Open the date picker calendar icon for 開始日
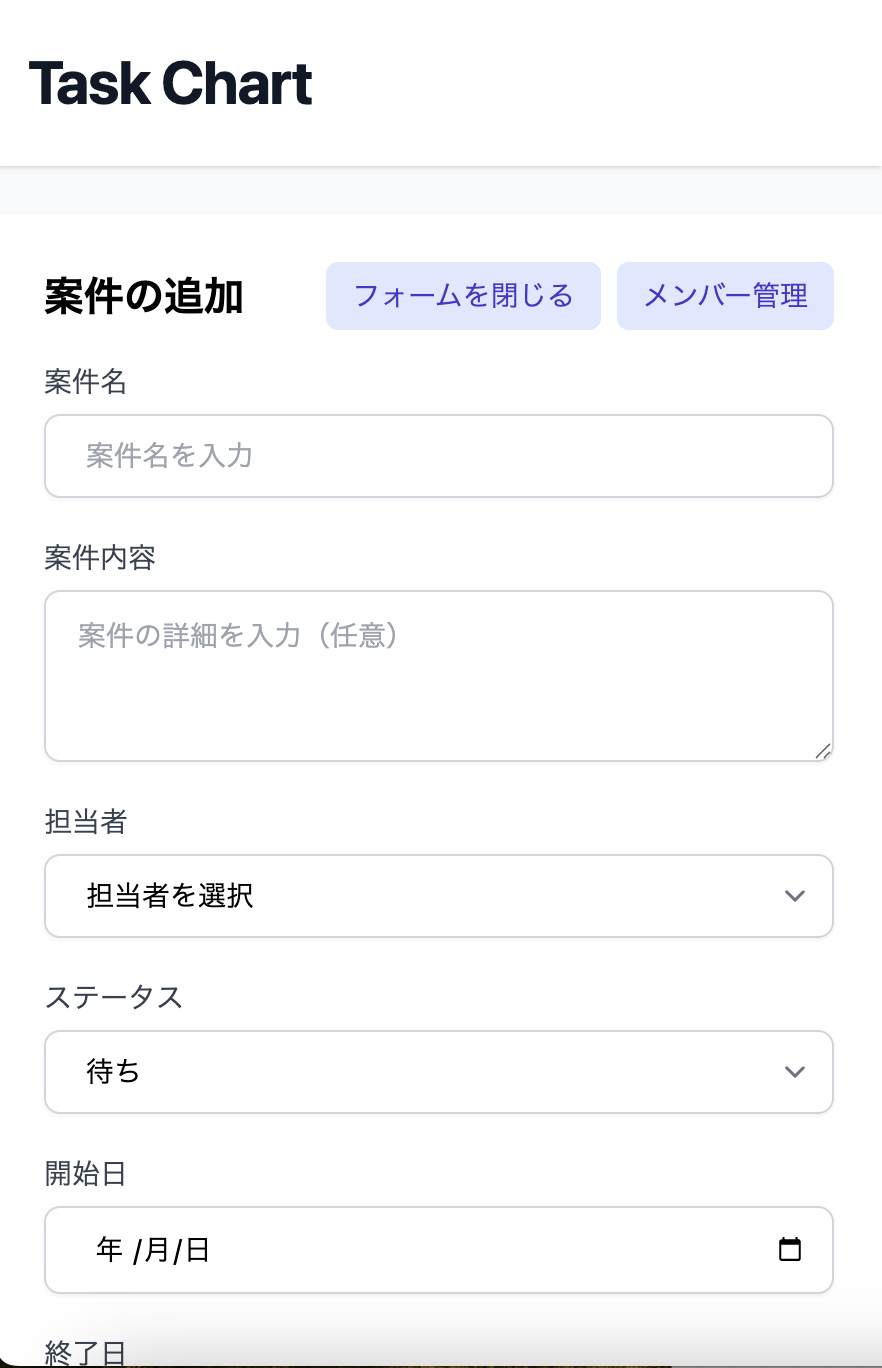This screenshot has width=882, height=1368. click(x=790, y=1249)
